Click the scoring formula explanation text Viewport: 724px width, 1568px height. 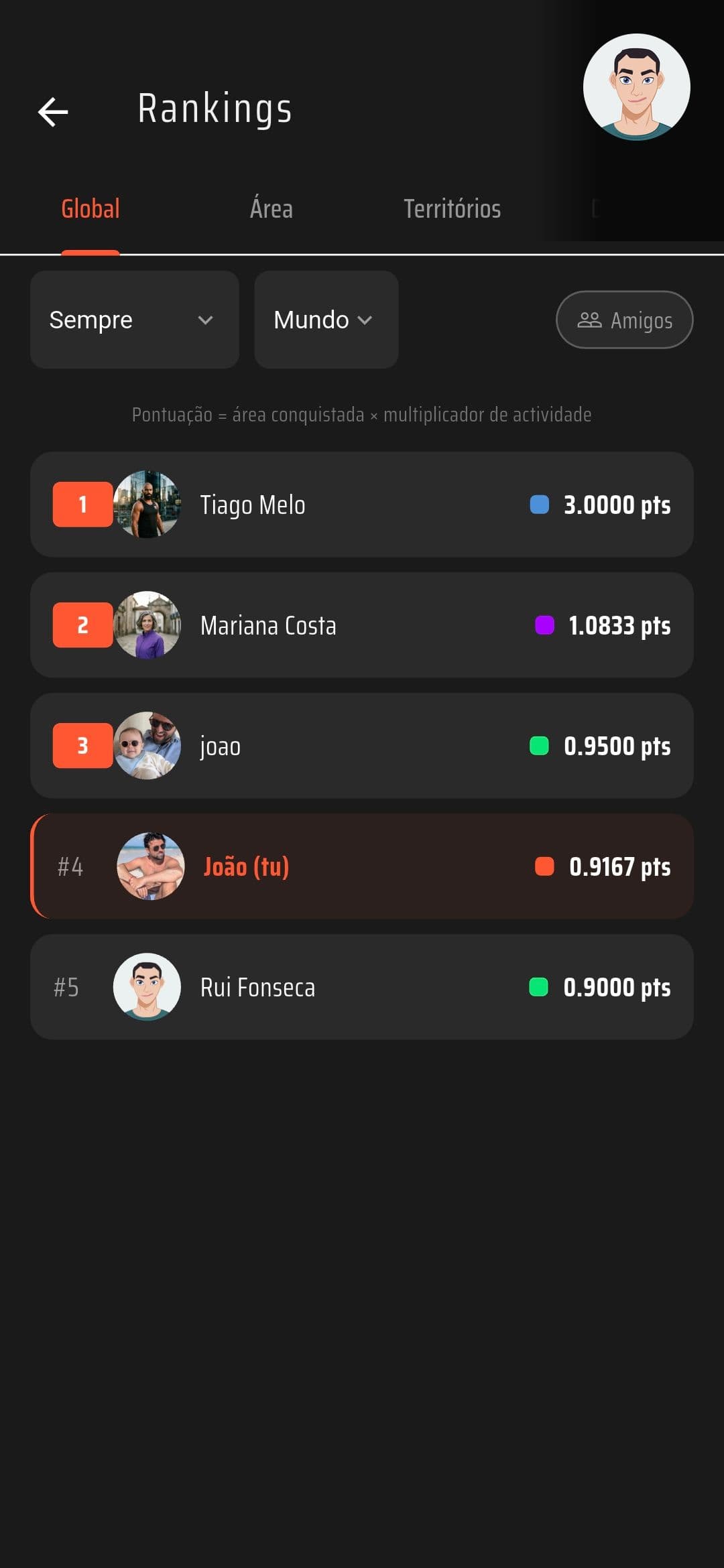361,415
